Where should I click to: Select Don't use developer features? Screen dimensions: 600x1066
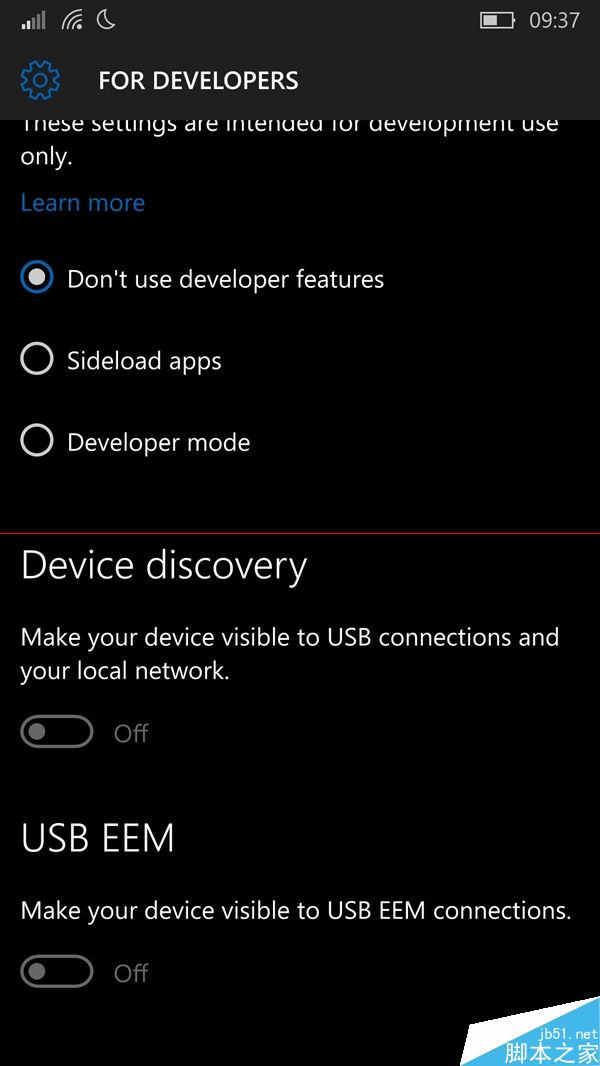tap(37, 278)
